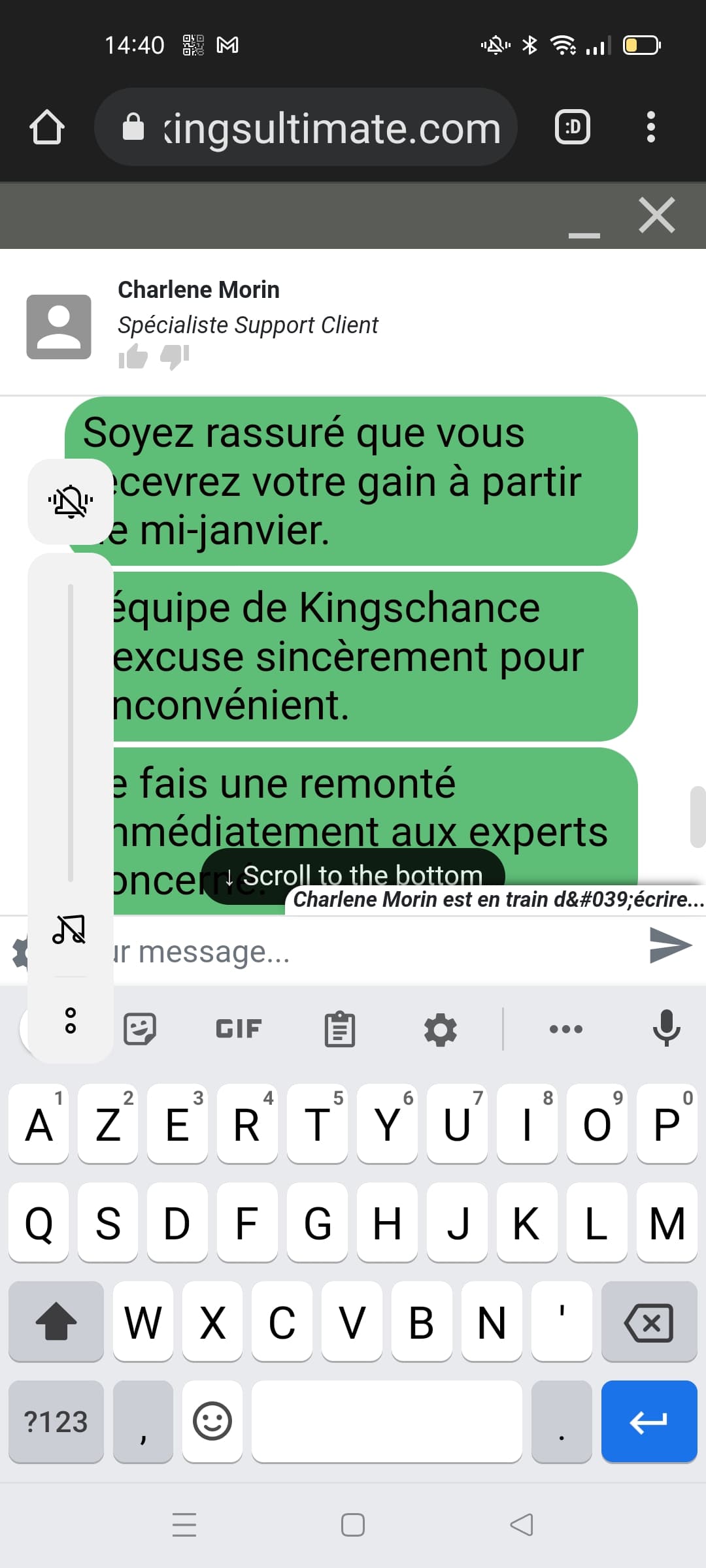Start voice typing with the microphone
The height and width of the screenshot is (1568, 706).
coord(666,1028)
